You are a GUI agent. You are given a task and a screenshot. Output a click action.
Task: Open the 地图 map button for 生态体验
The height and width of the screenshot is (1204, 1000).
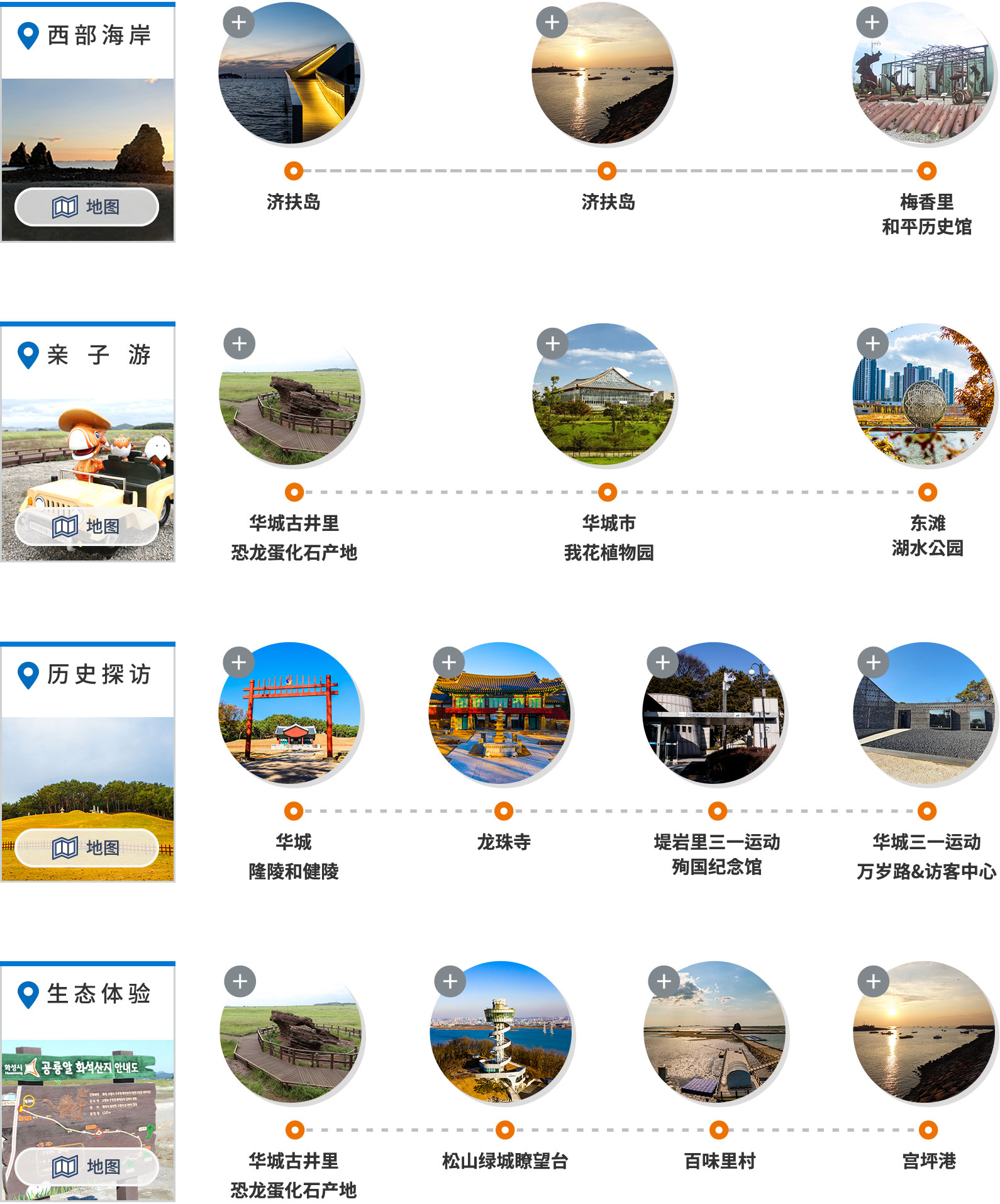(87, 1166)
